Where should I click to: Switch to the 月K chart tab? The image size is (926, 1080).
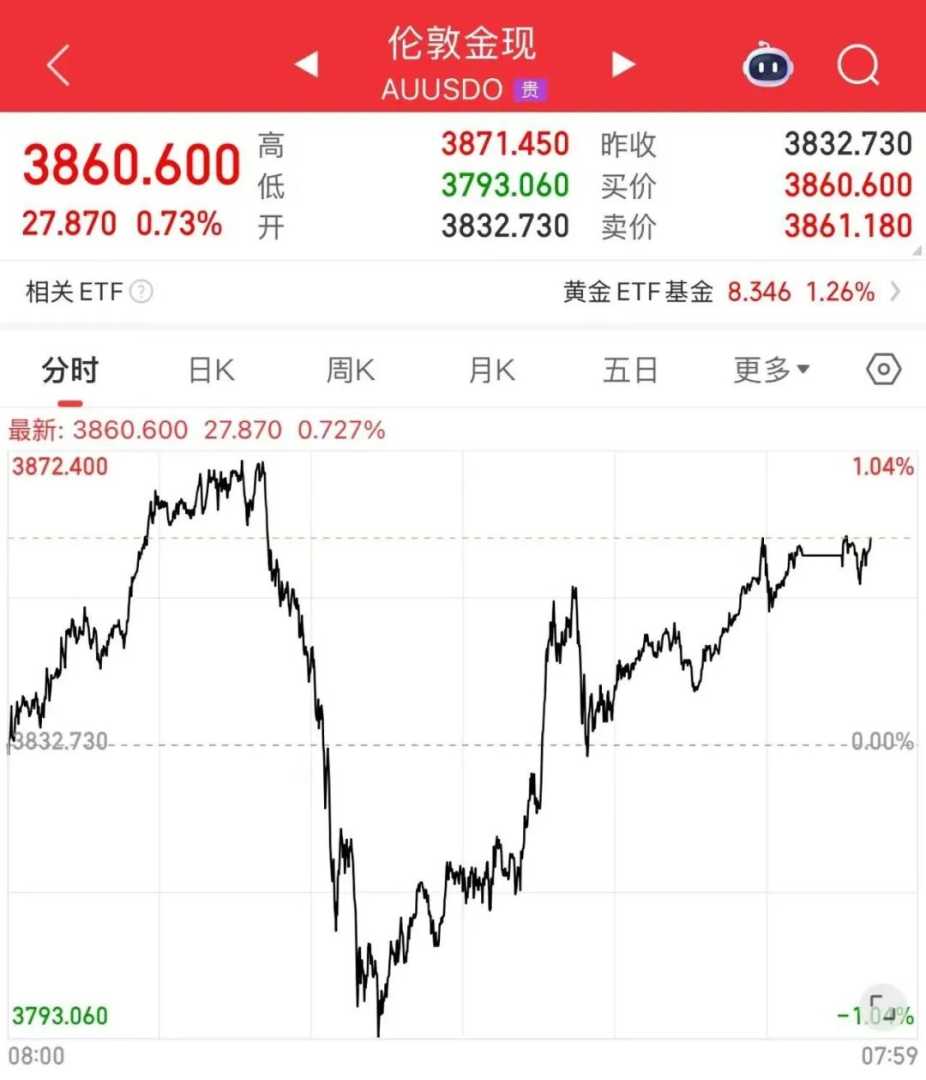(x=491, y=371)
